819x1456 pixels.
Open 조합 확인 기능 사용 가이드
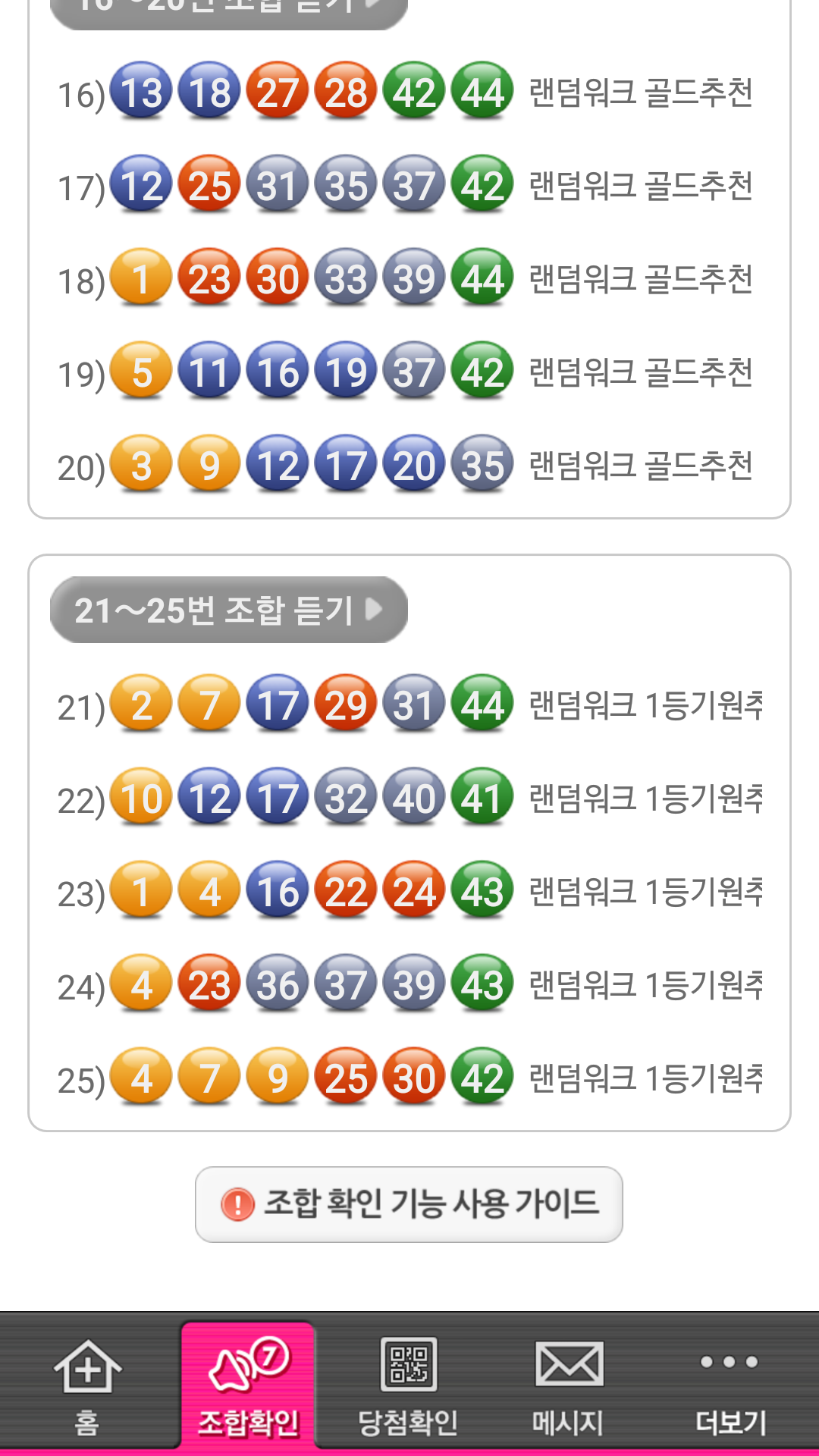point(409,1204)
